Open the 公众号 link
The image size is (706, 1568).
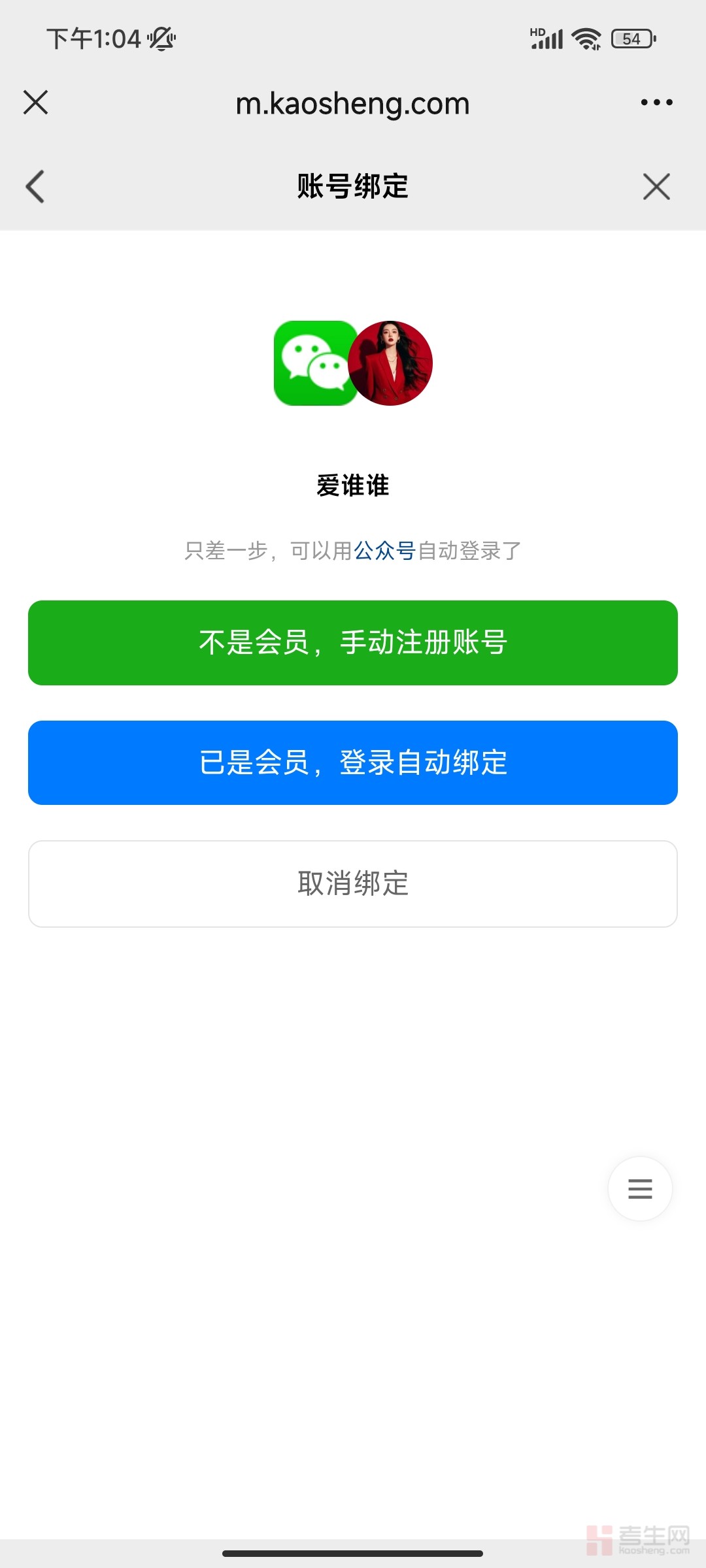(384, 551)
